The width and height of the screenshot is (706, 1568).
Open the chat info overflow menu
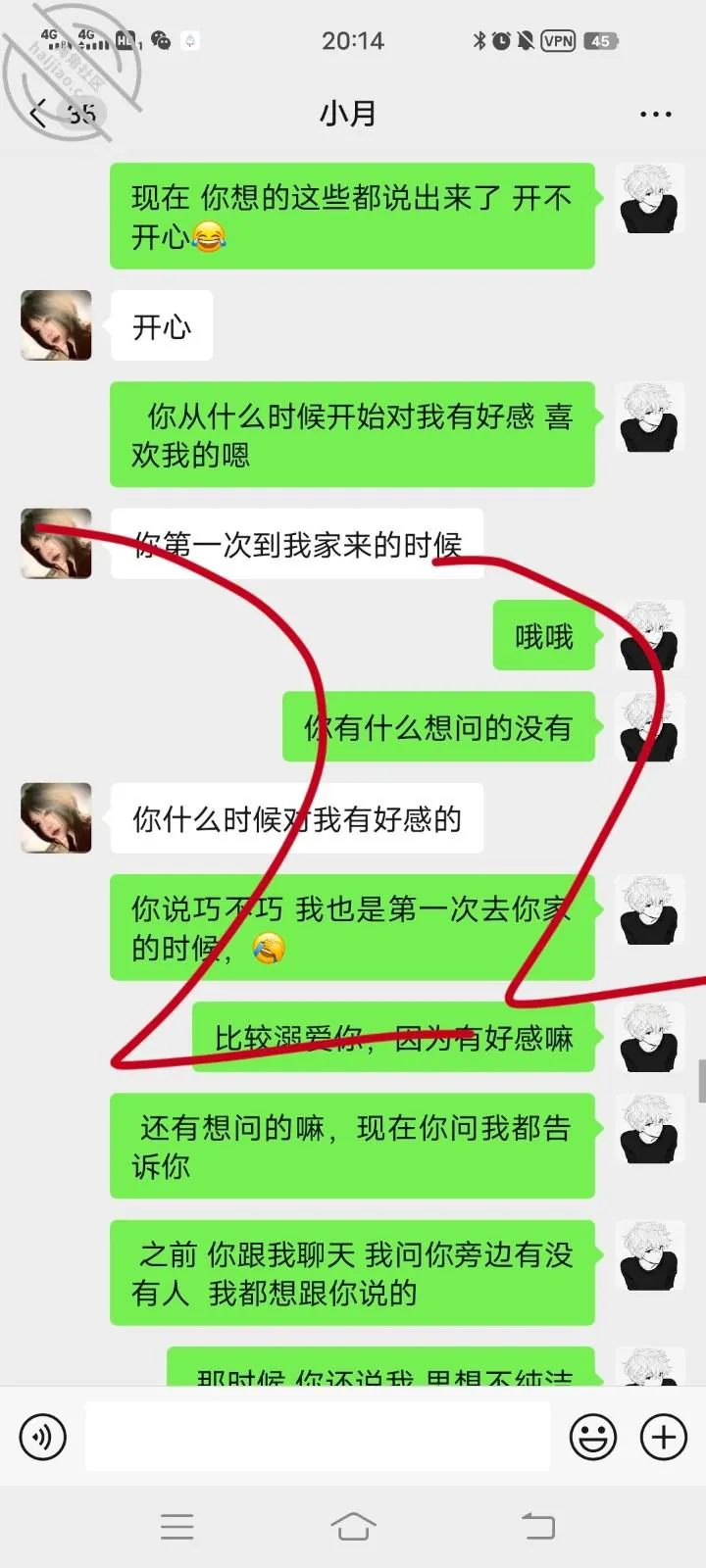[x=655, y=115]
